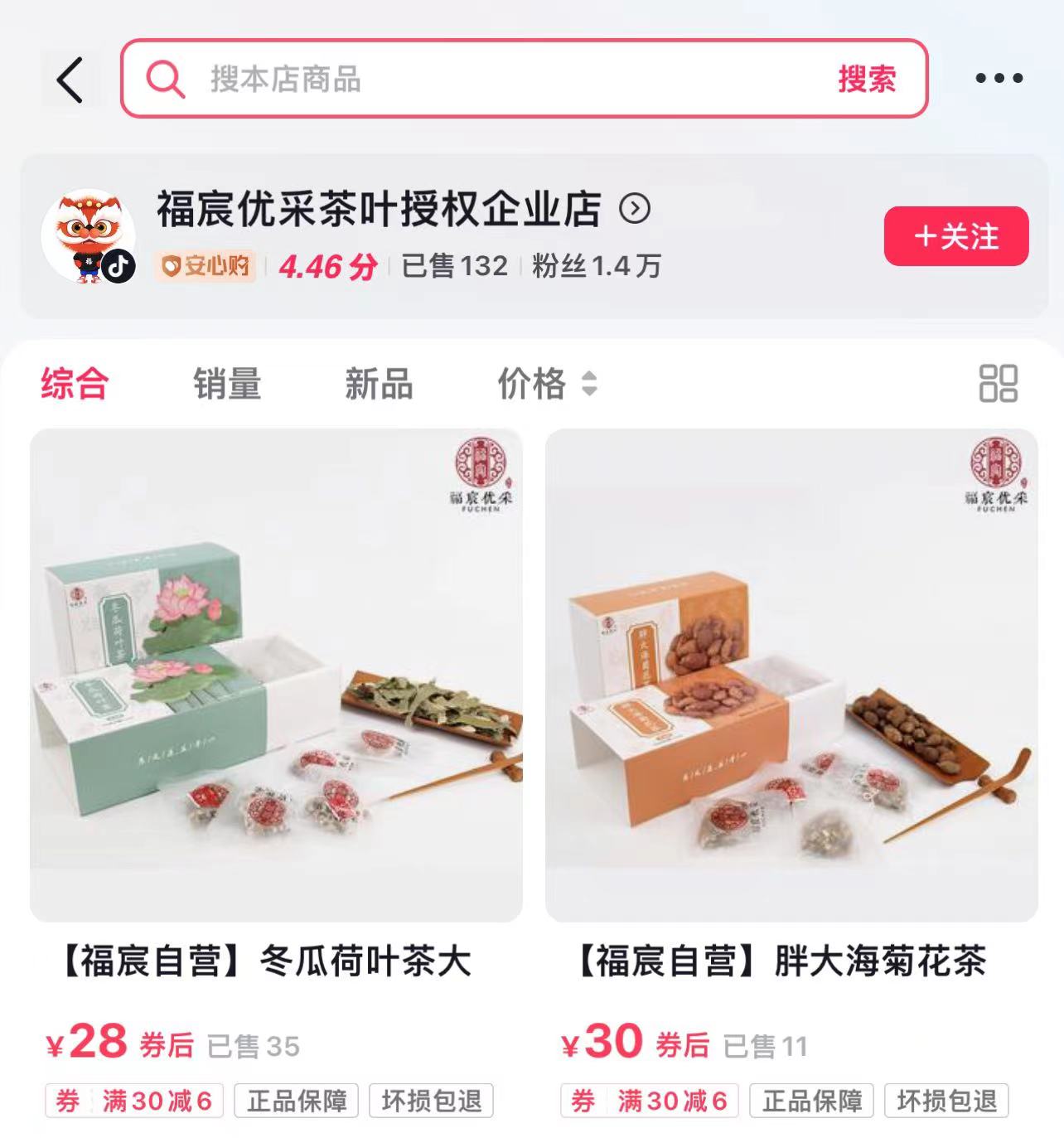
Task: Follow the store with +关注
Action: pos(955,237)
